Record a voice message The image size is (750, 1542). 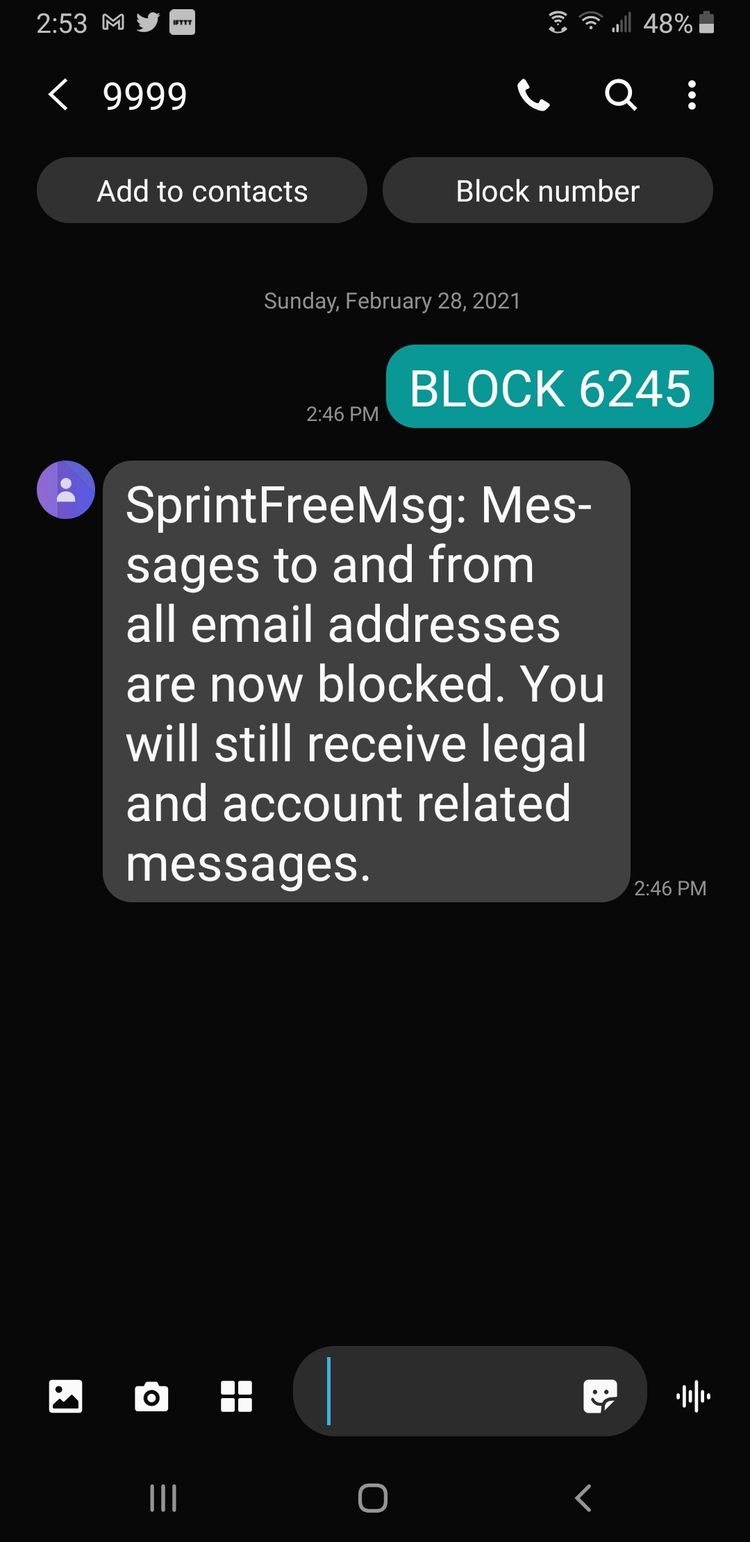pyautogui.click(x=693, y=1395)
